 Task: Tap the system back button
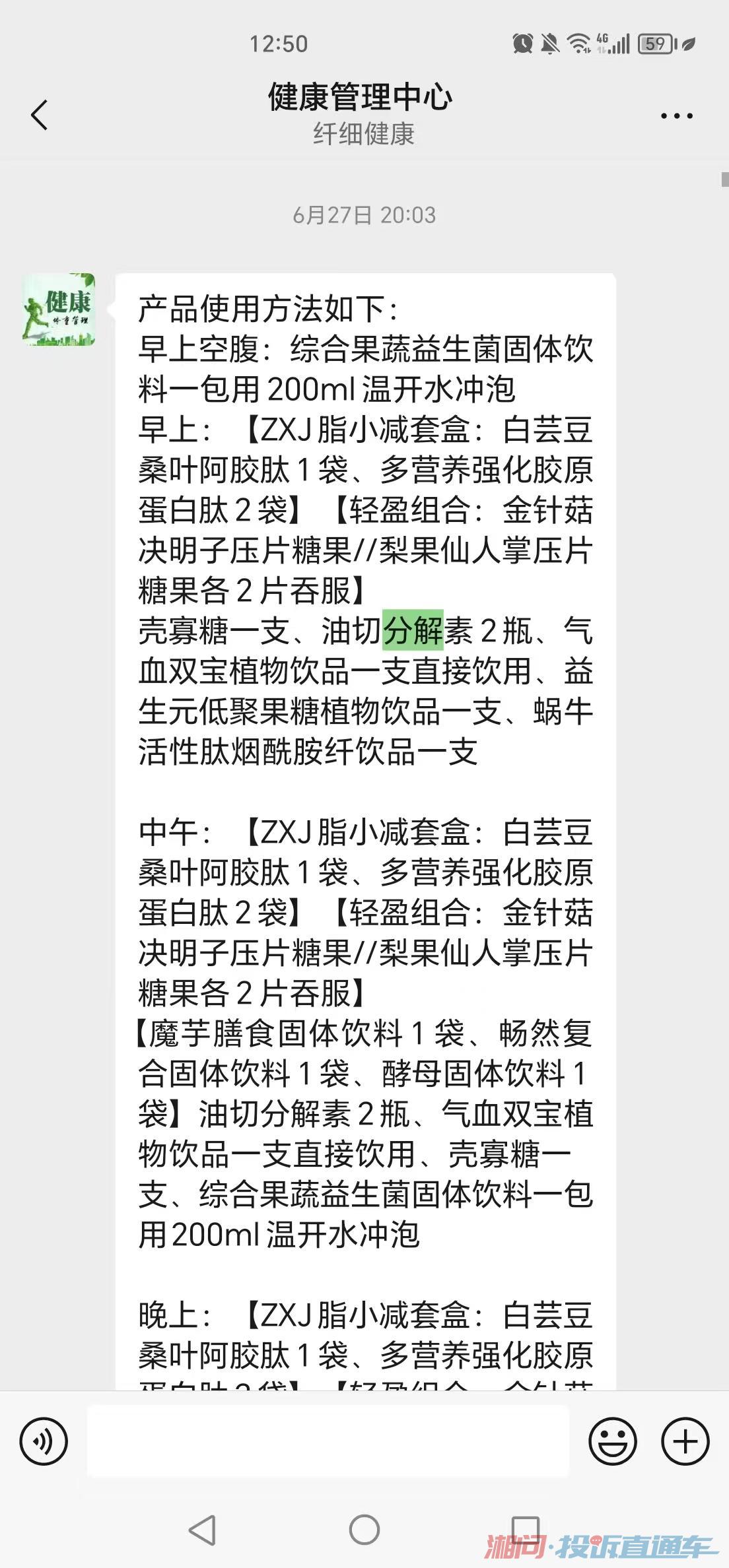click(203, 1529)
